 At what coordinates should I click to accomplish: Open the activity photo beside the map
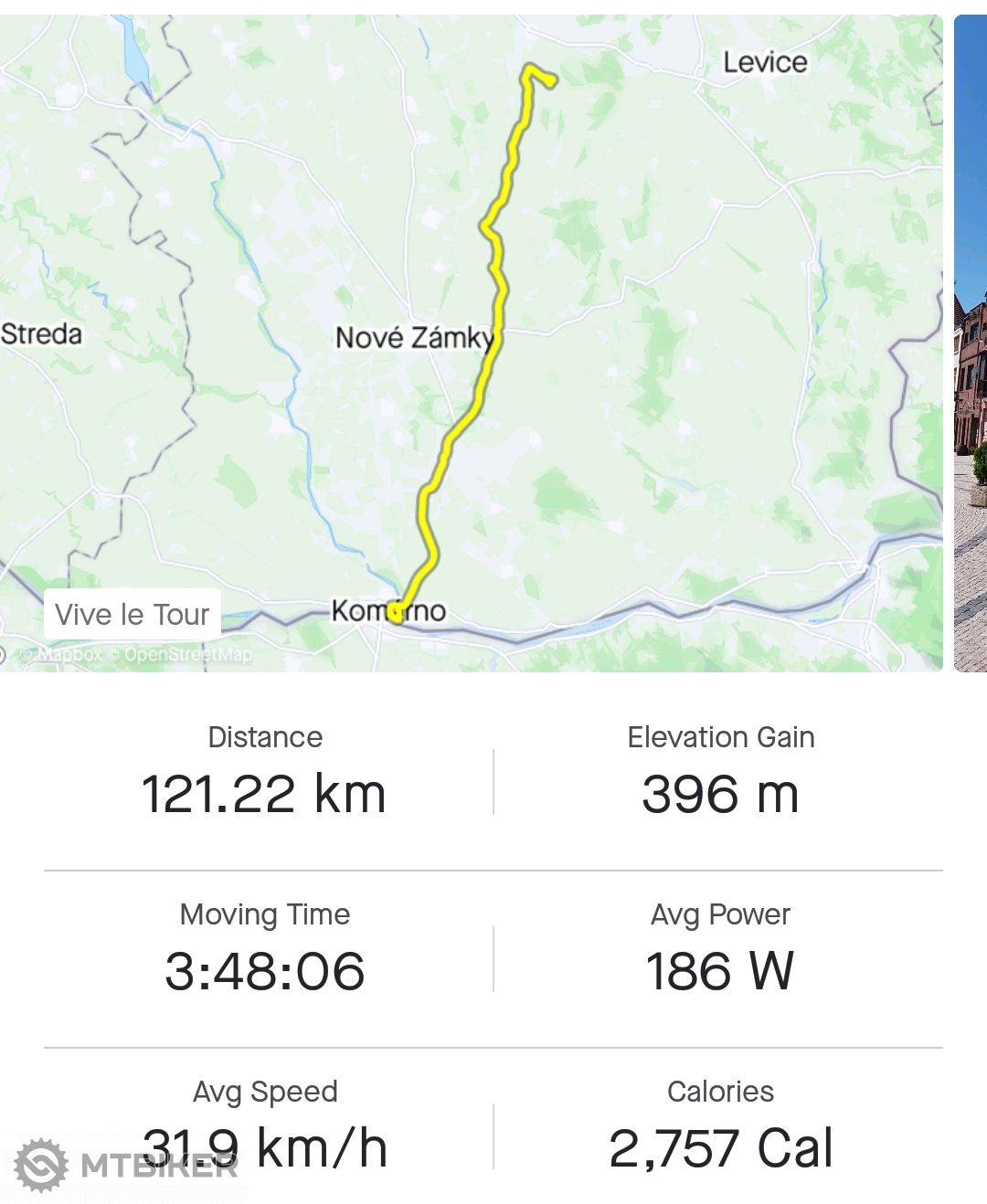pyautogui.click(x=971, y=343)
